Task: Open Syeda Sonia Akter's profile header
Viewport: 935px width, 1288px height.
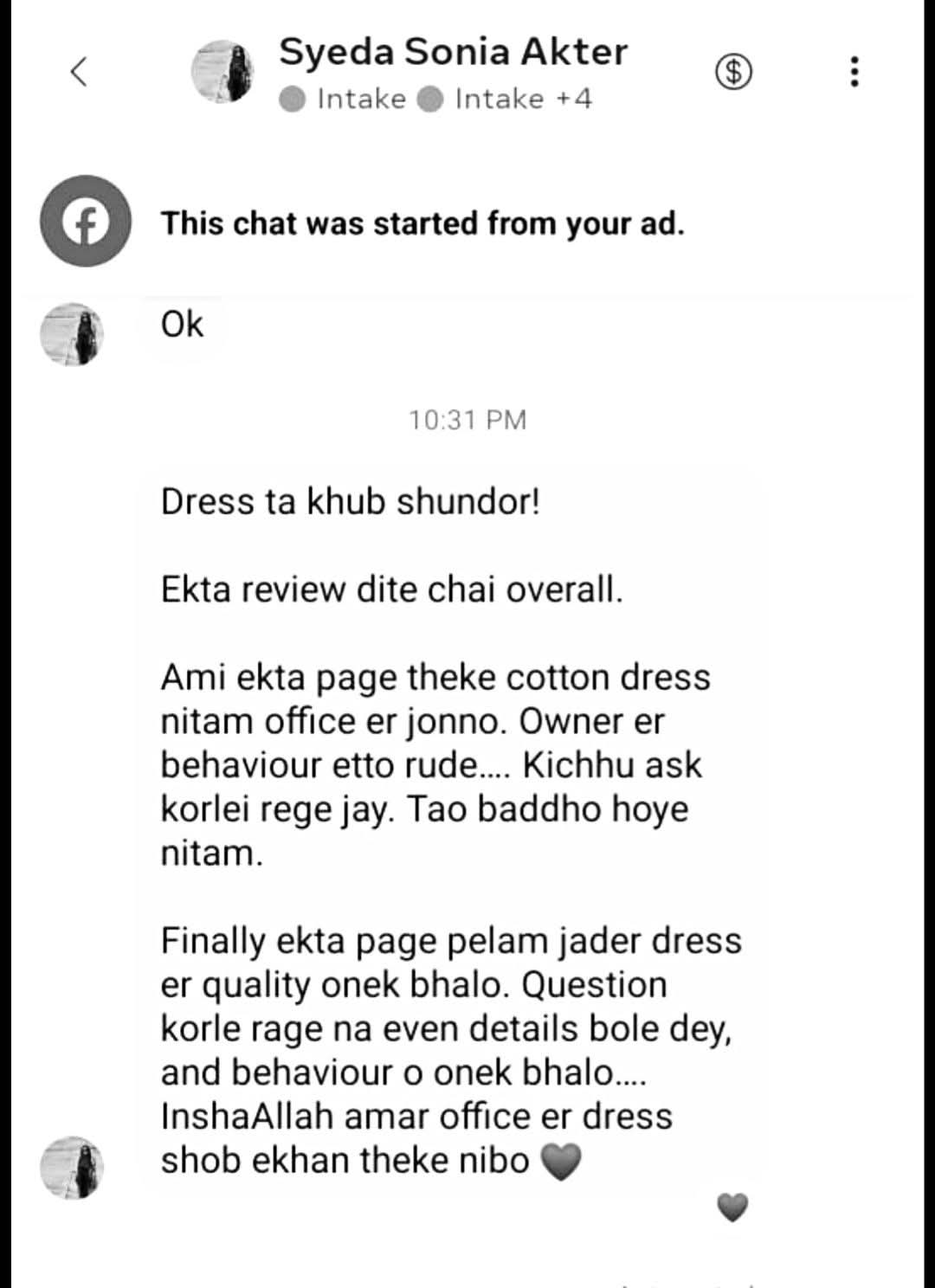Action: coord(452,54)
